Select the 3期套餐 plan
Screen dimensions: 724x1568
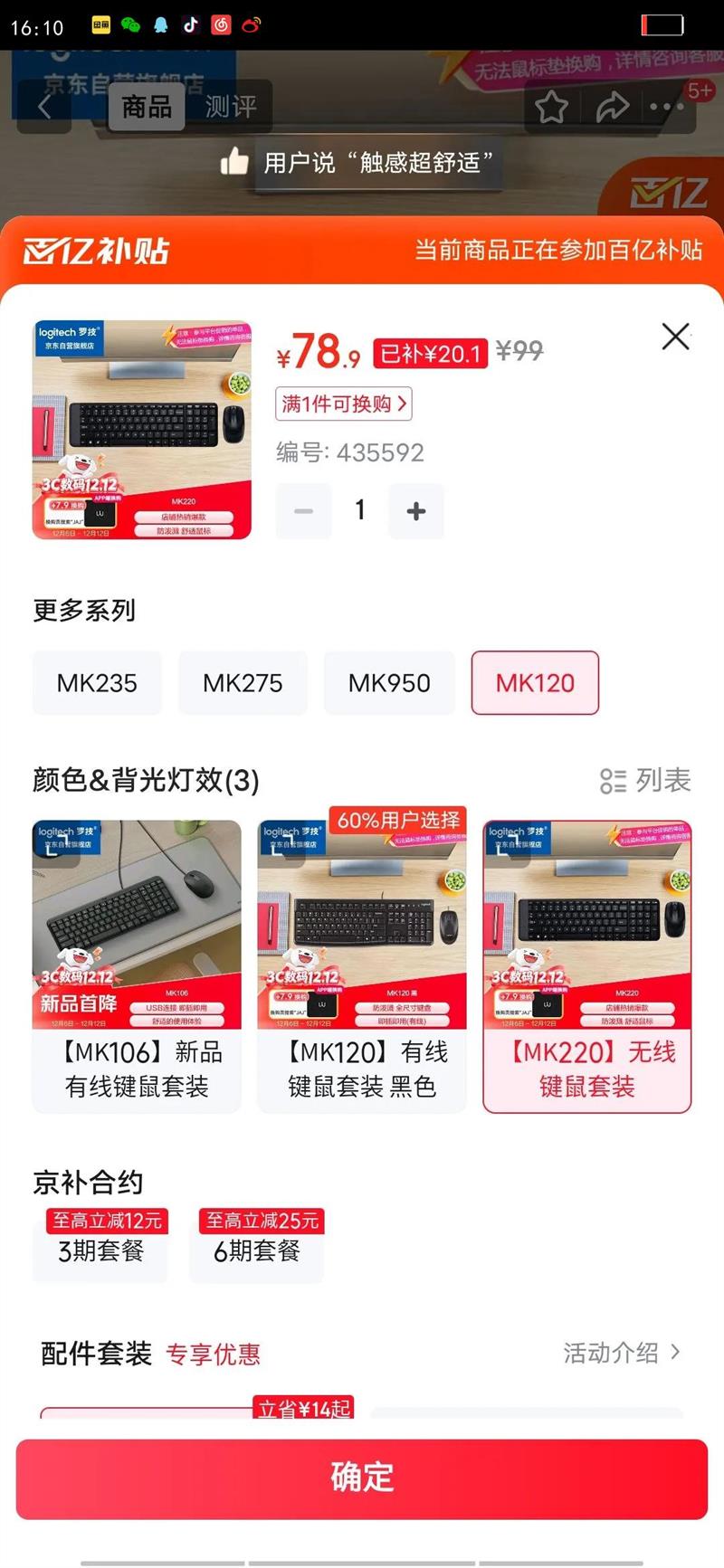(100, 1250)
